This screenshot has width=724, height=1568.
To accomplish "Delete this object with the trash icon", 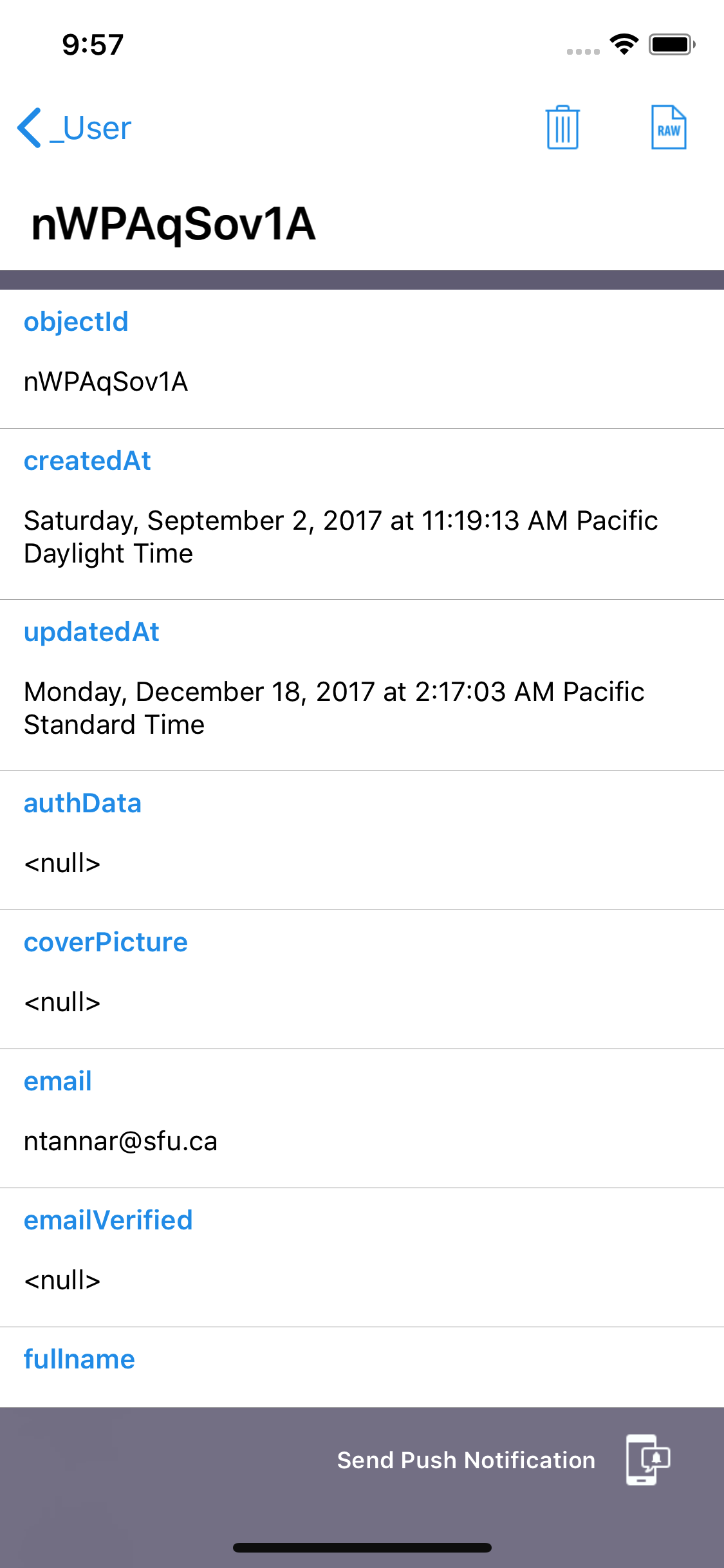I will click(x=562, y=127).
